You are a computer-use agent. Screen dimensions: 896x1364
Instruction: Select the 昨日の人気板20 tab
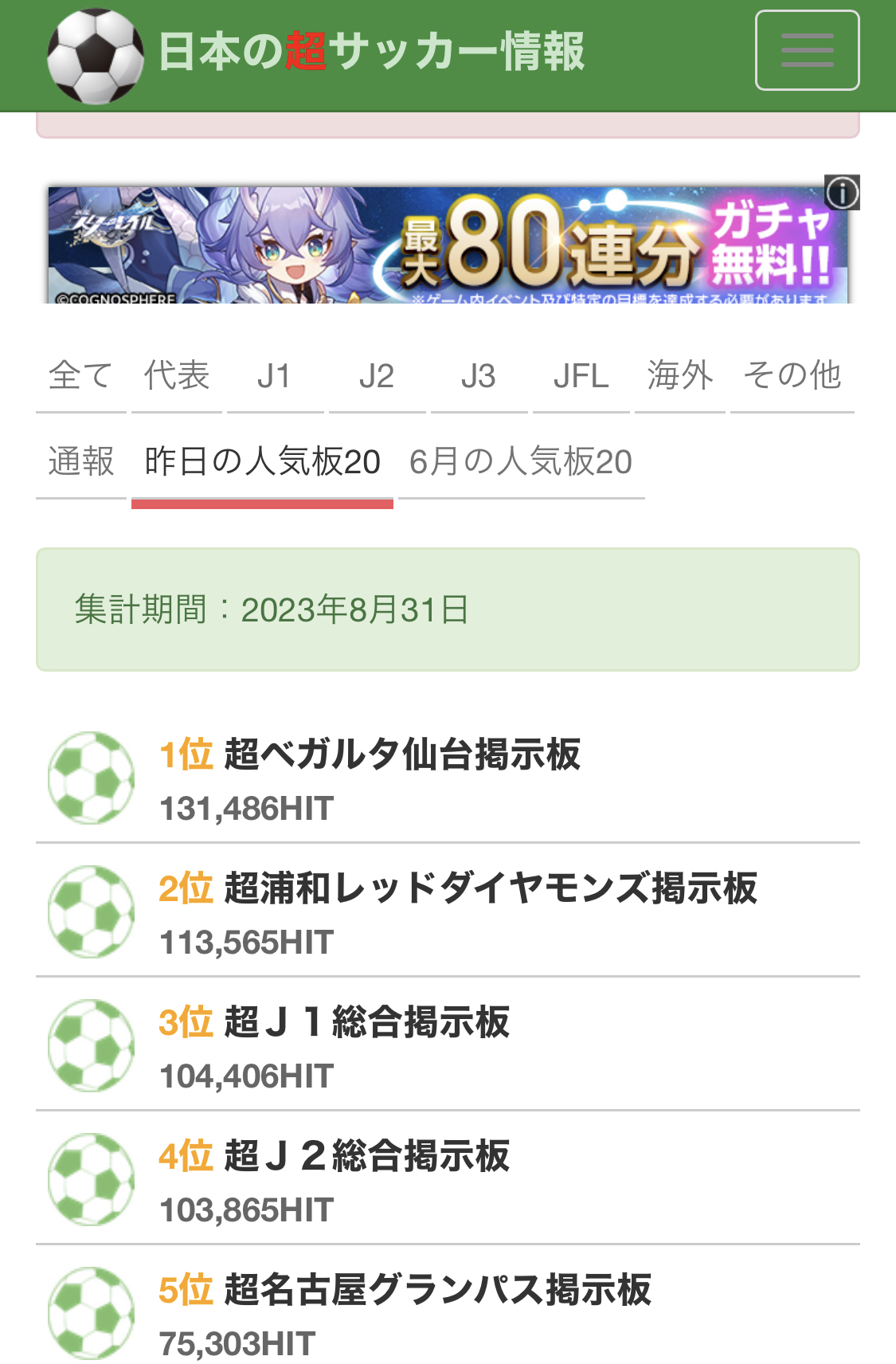(262, 461)
